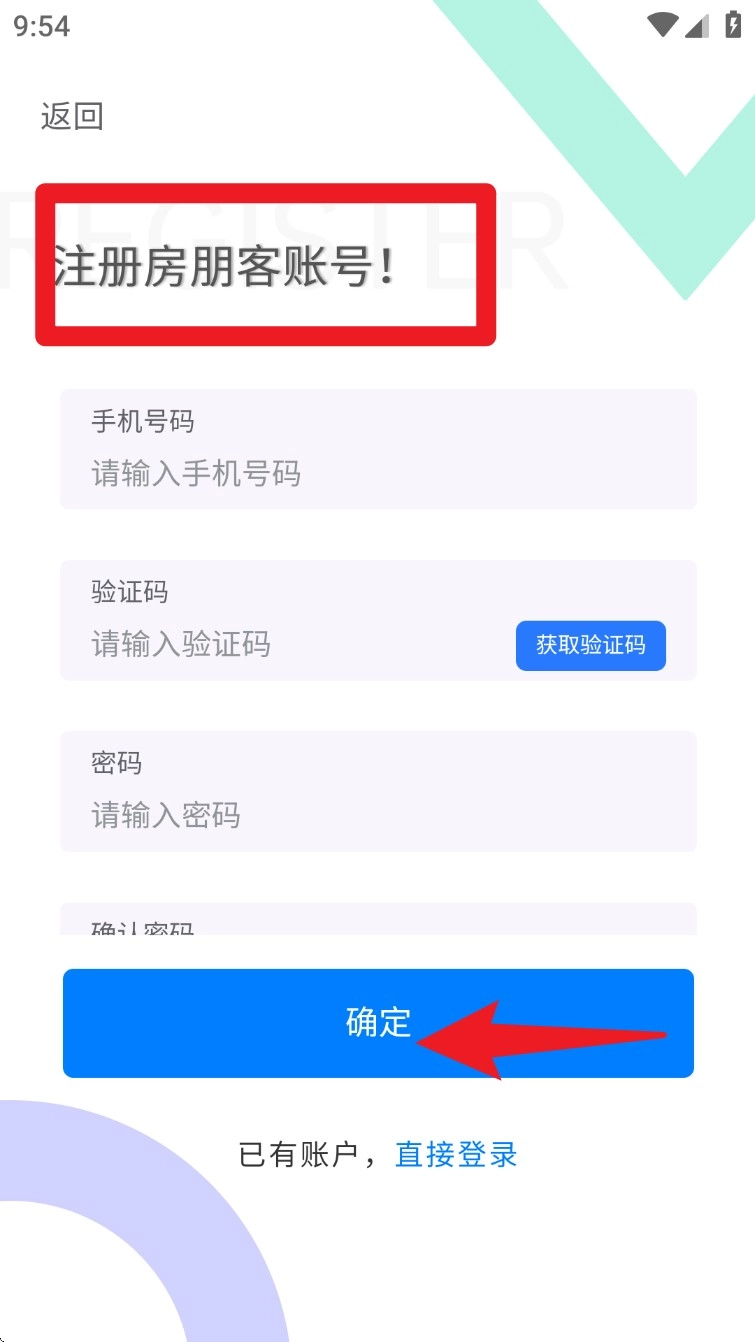Open the 直接登录 login link
Screen dimensions: 755x1342
tap(456, 1155)
